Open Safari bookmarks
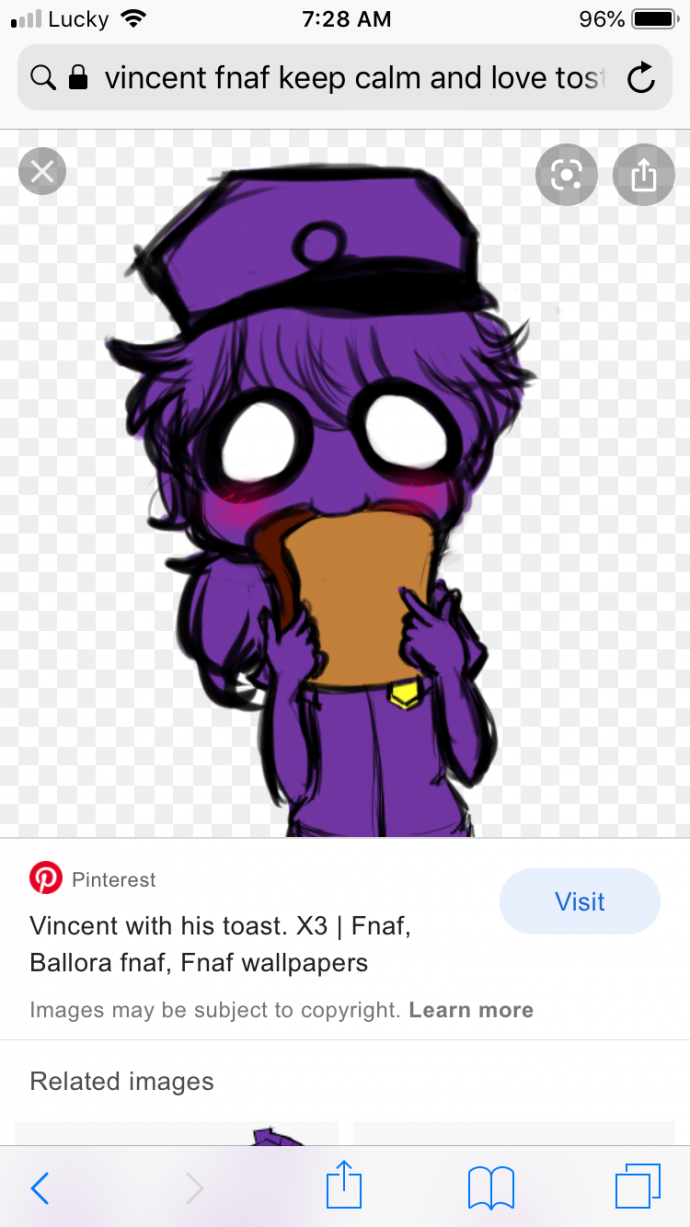690x1227 pixels. (x=491, y=1188)
